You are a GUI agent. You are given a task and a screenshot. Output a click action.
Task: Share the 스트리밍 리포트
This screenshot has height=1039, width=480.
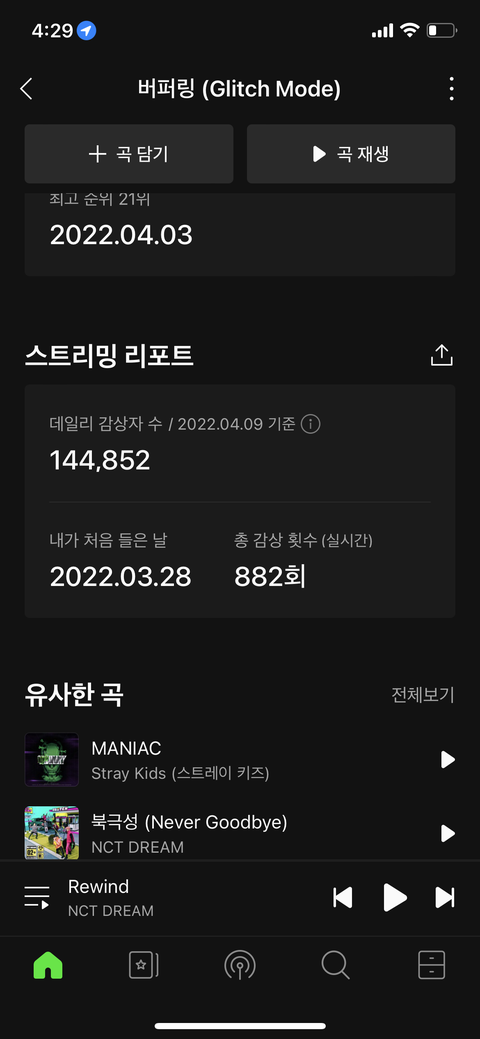442,355
